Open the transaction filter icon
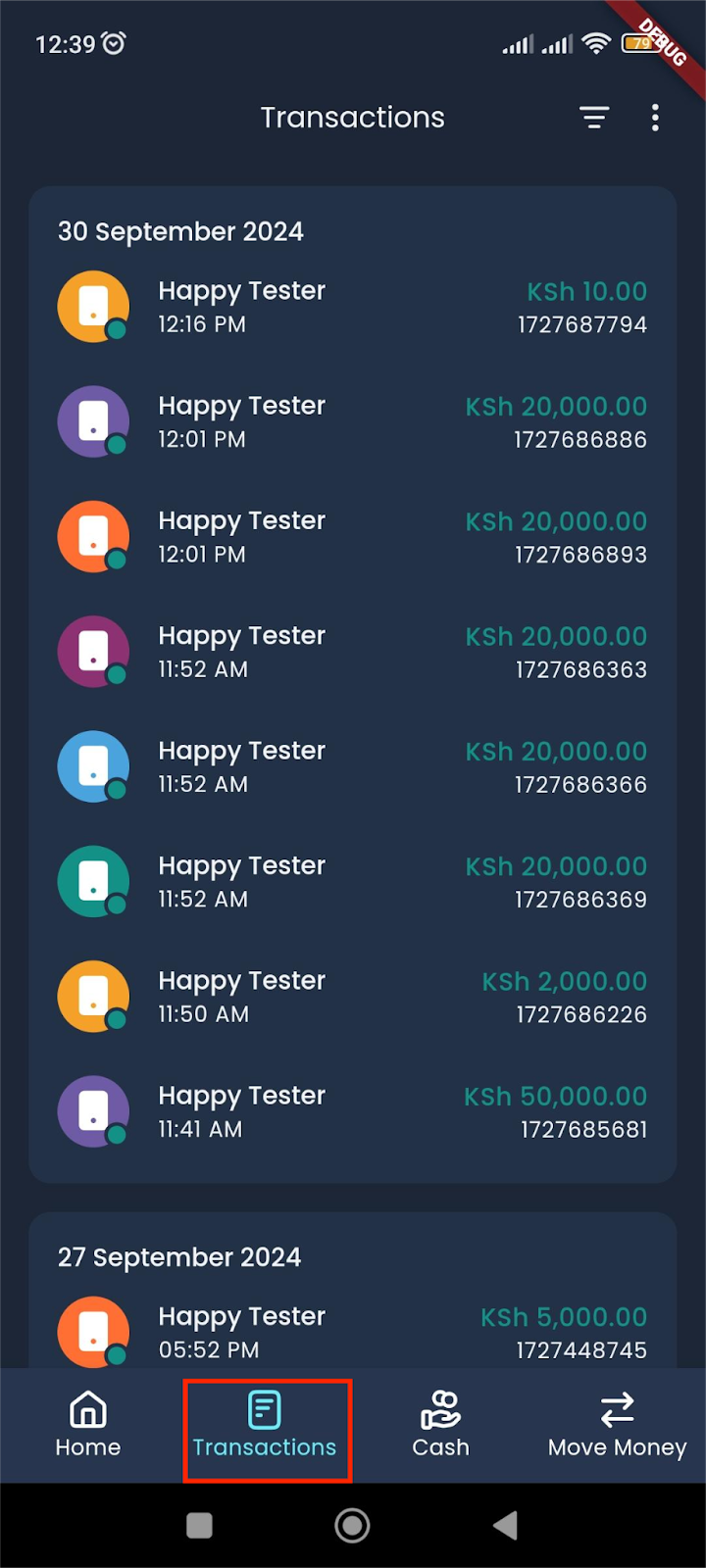This screenshot has width=706, height=1568. pos(595,118)
